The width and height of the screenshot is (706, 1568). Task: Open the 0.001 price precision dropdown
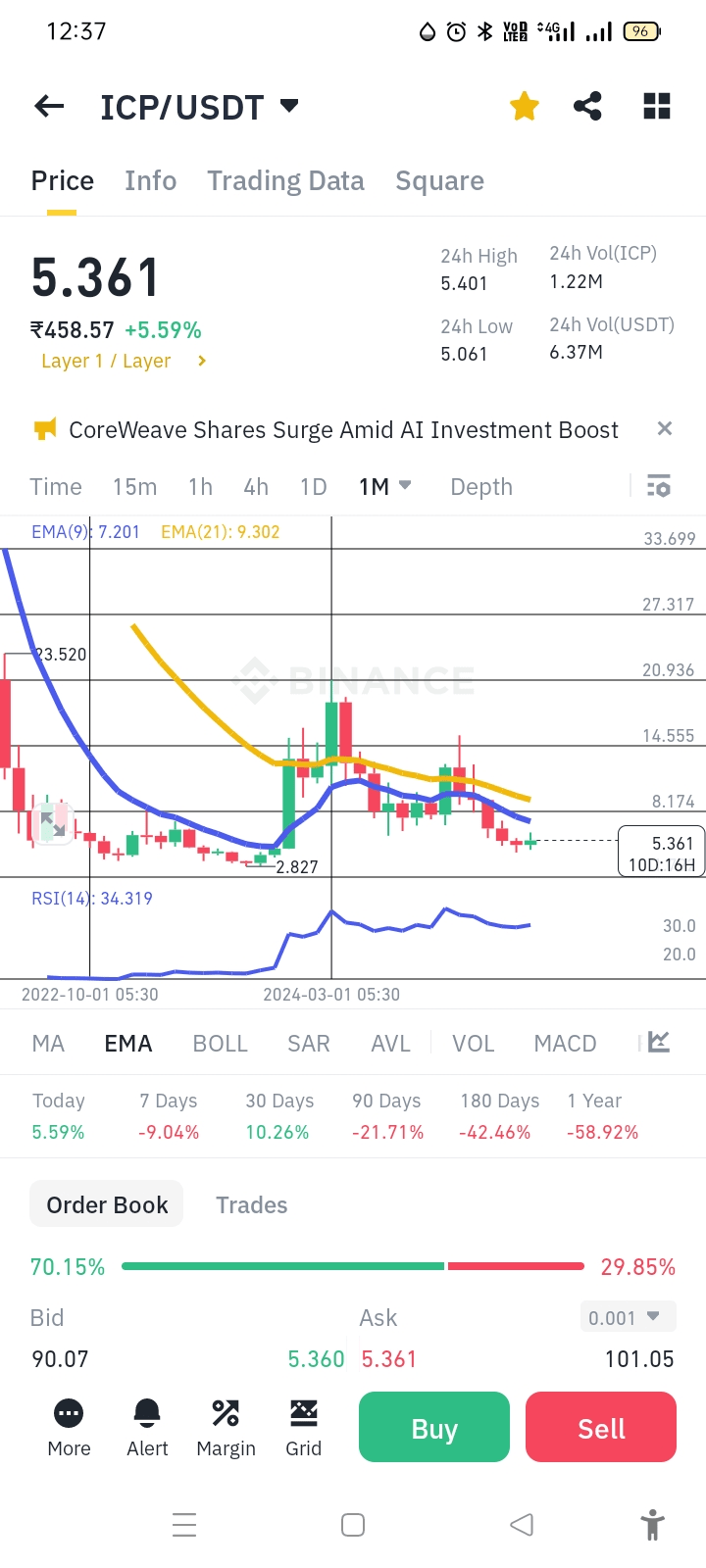pyautogui.click(x=628, y=1317)
